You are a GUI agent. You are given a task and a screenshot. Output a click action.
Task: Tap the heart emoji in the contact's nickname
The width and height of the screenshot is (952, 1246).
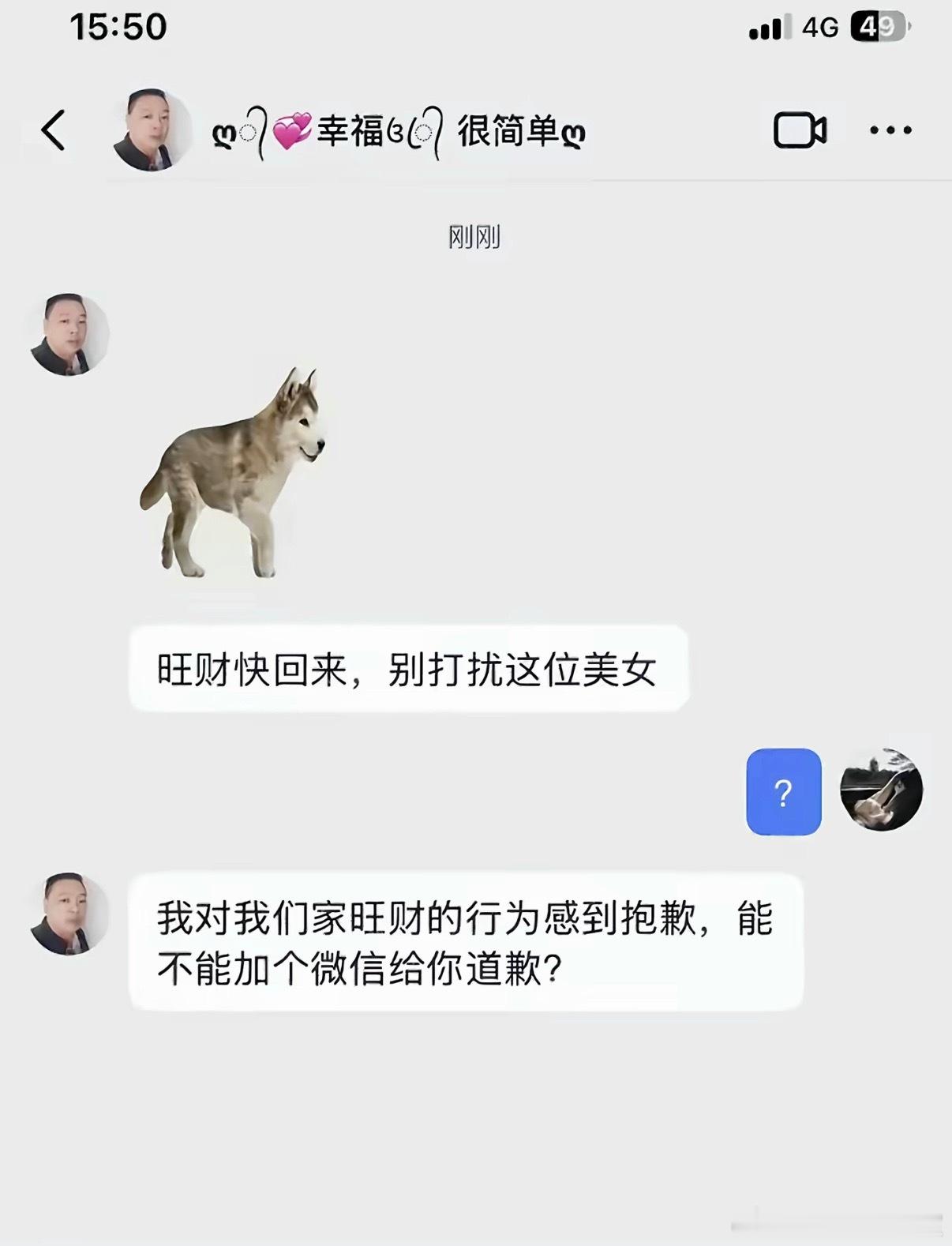coord(292,129)
